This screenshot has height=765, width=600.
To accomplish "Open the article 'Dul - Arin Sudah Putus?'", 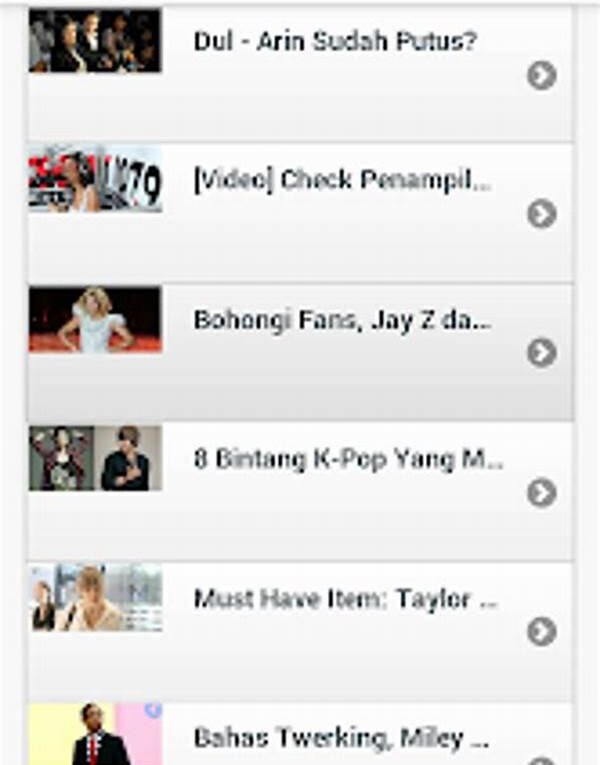I will pos(335,42).
